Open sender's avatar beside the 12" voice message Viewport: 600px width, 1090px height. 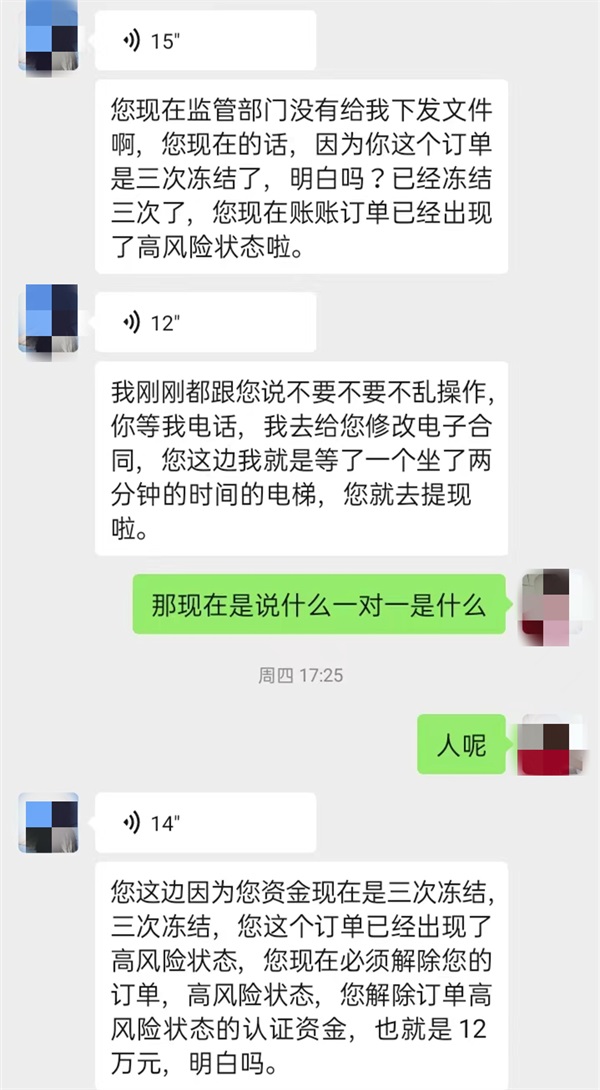pyautogui.click(x=48, y=318)
